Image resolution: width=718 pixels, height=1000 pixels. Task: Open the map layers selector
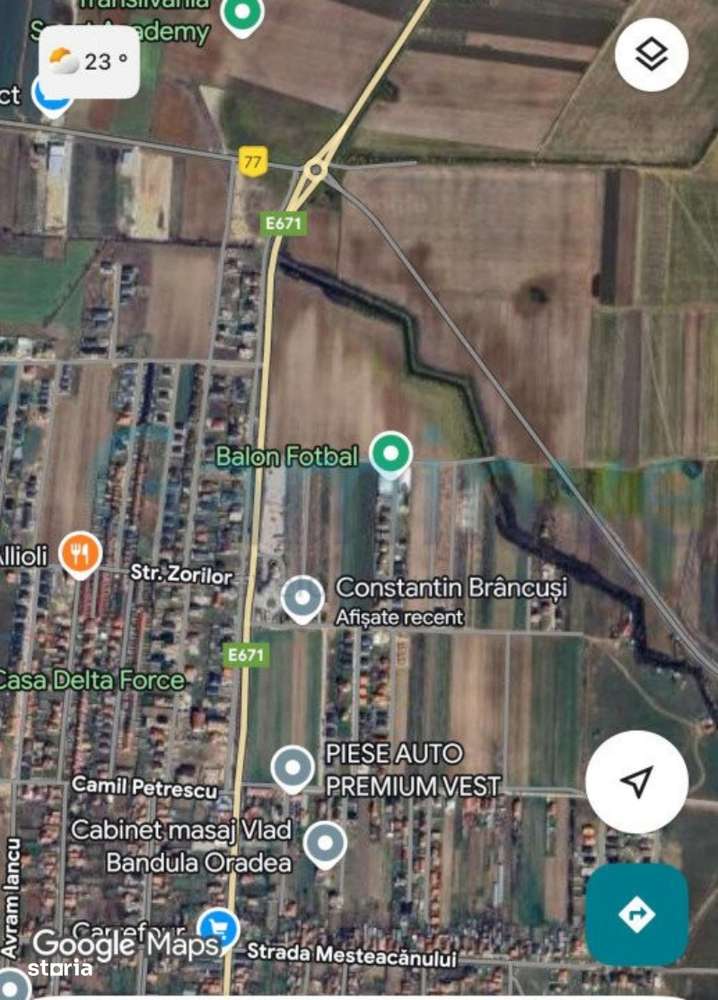click(x=651, y=54)
